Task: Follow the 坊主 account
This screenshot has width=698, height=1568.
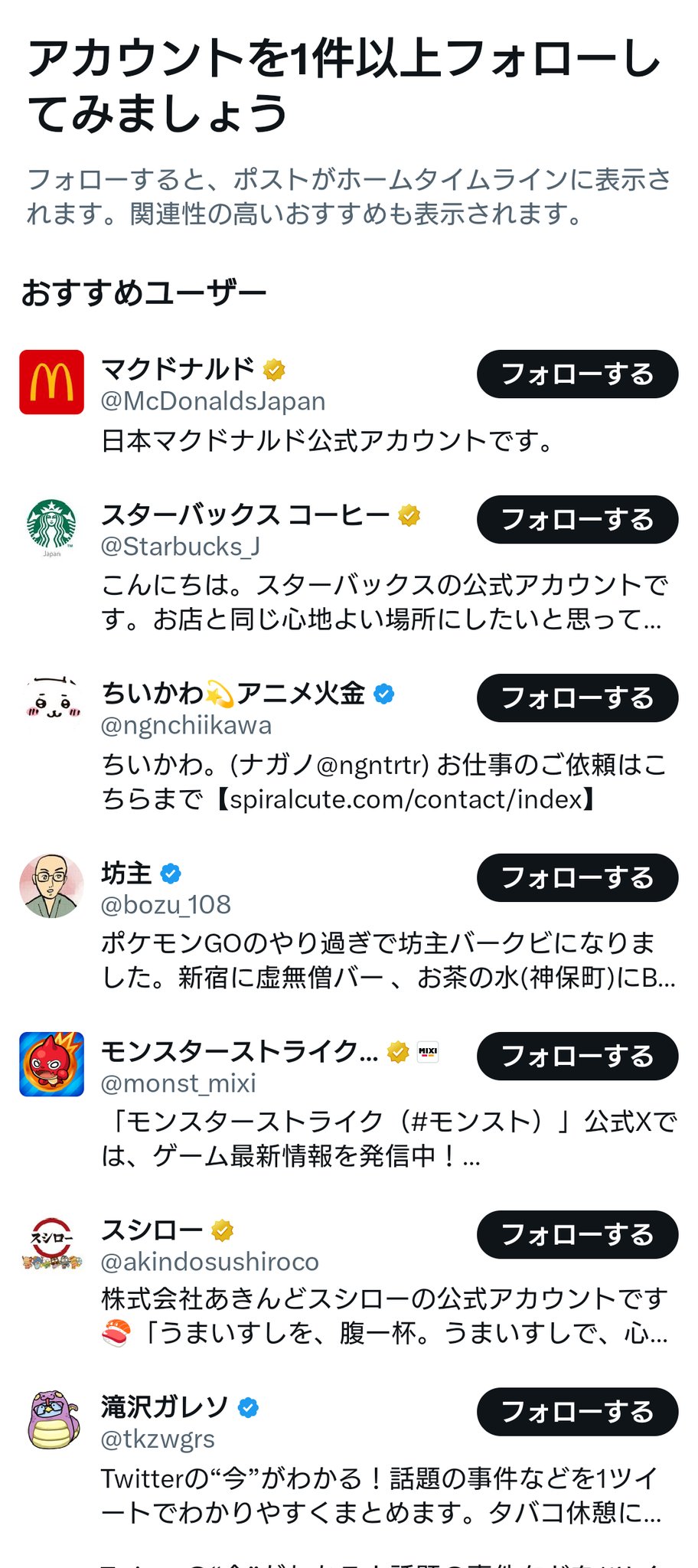Action: 577,877
